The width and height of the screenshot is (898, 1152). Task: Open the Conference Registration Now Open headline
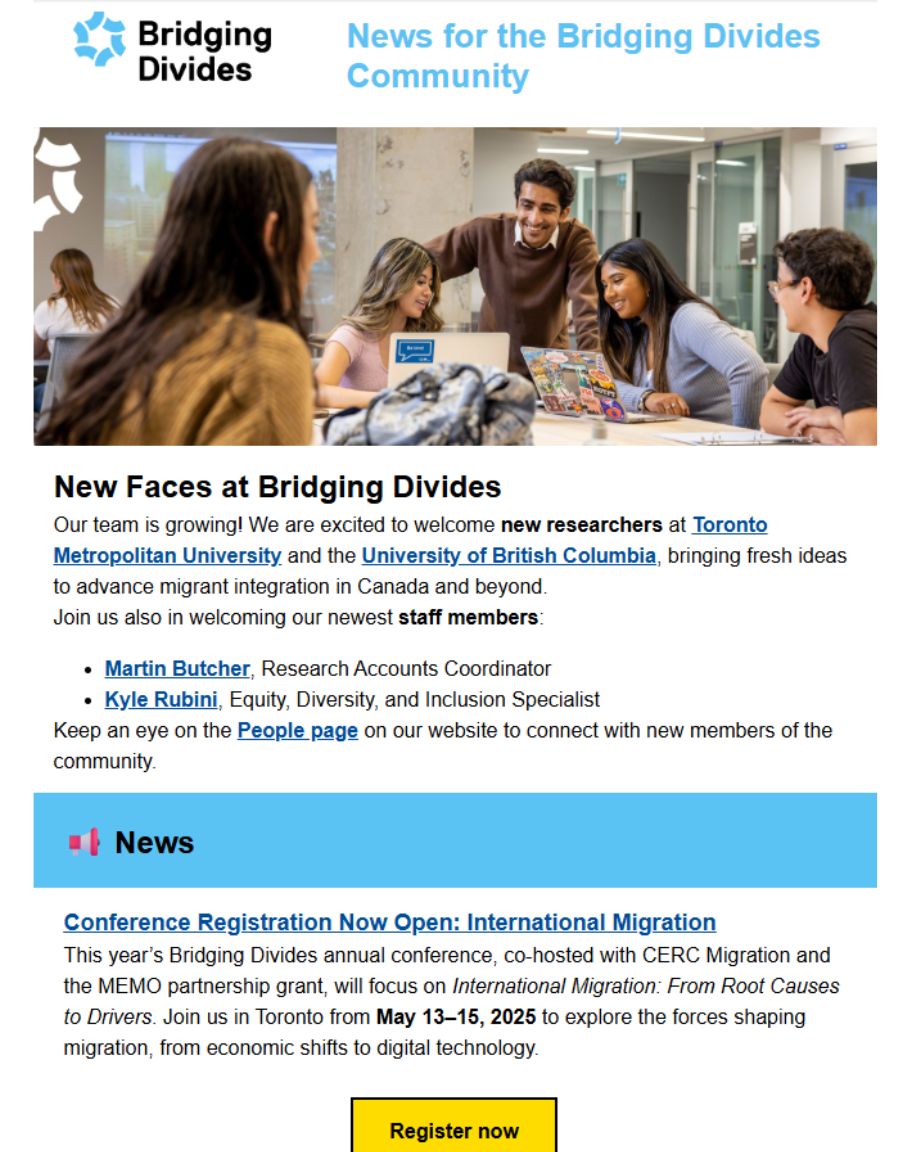point(389,921)
